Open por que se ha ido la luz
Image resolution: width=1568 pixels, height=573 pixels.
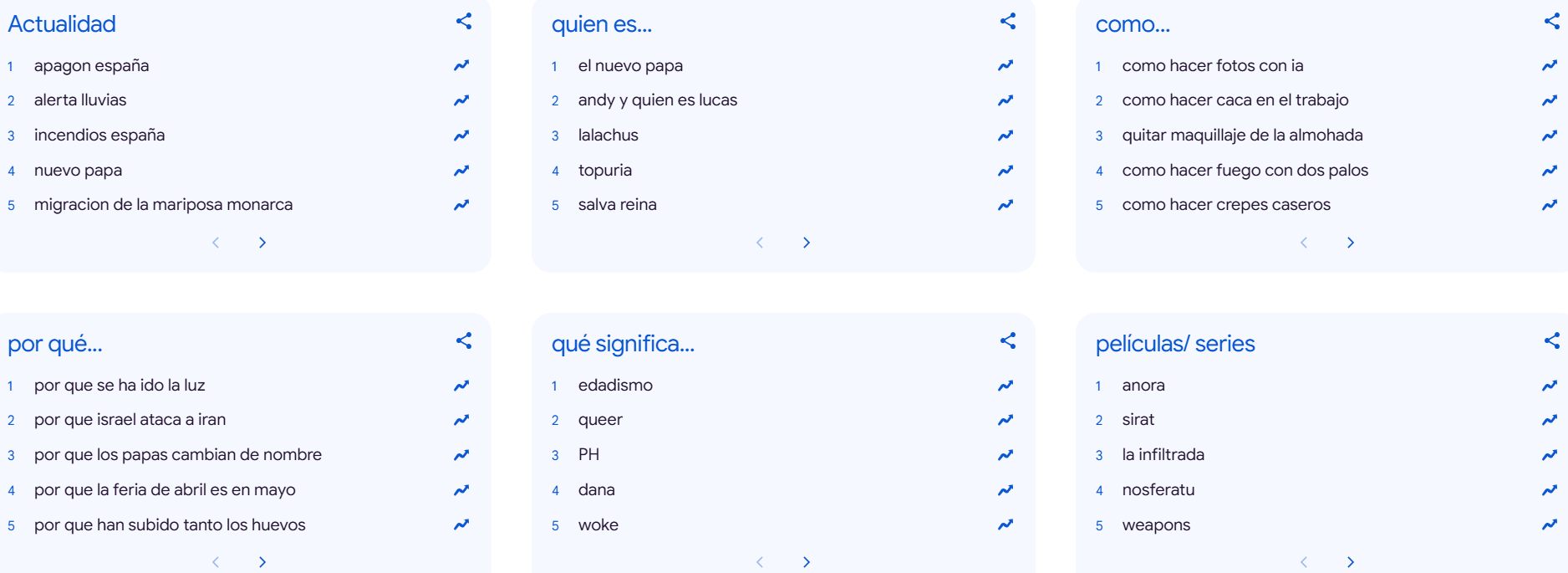(120, 386)
